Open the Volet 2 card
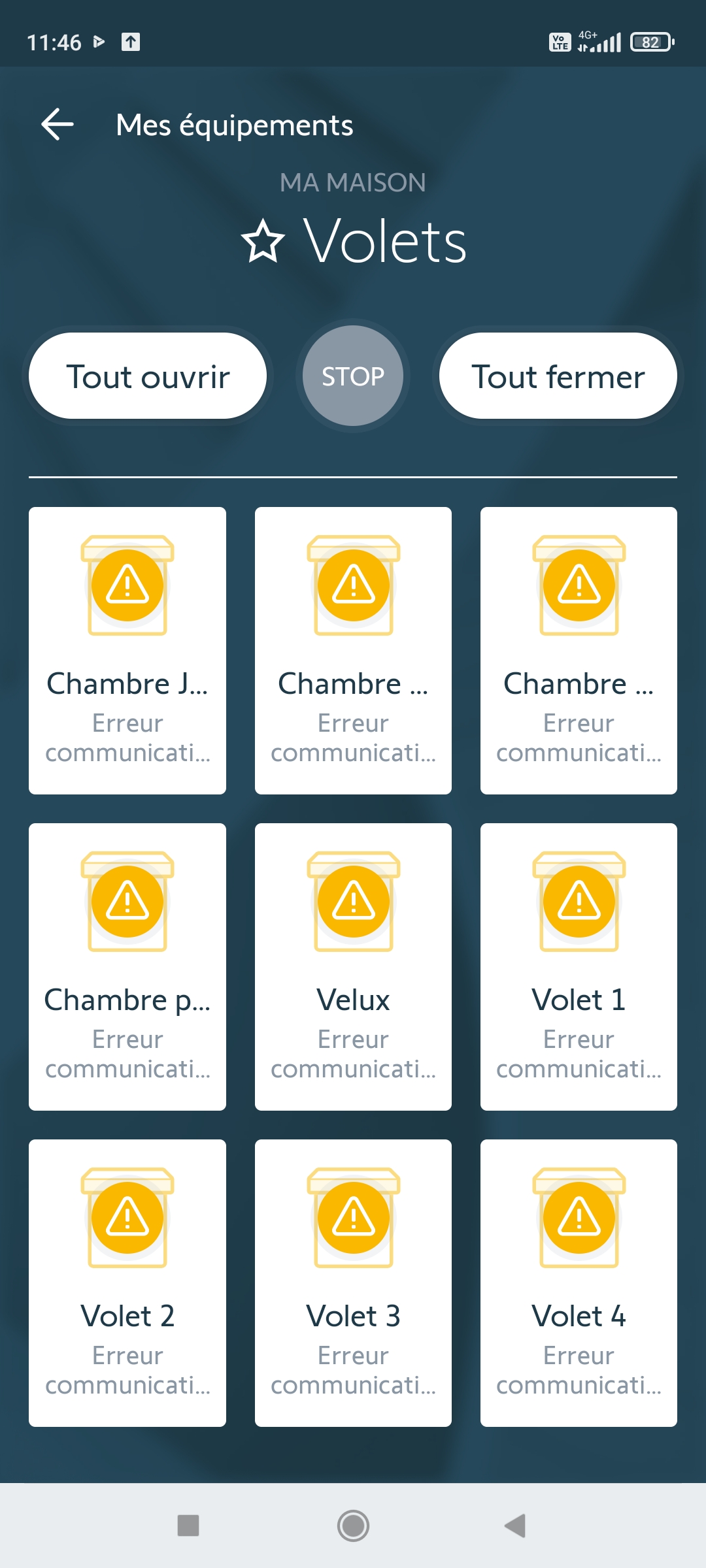The width and height of the screenshot is (706, 1568). pos(127,1282)
